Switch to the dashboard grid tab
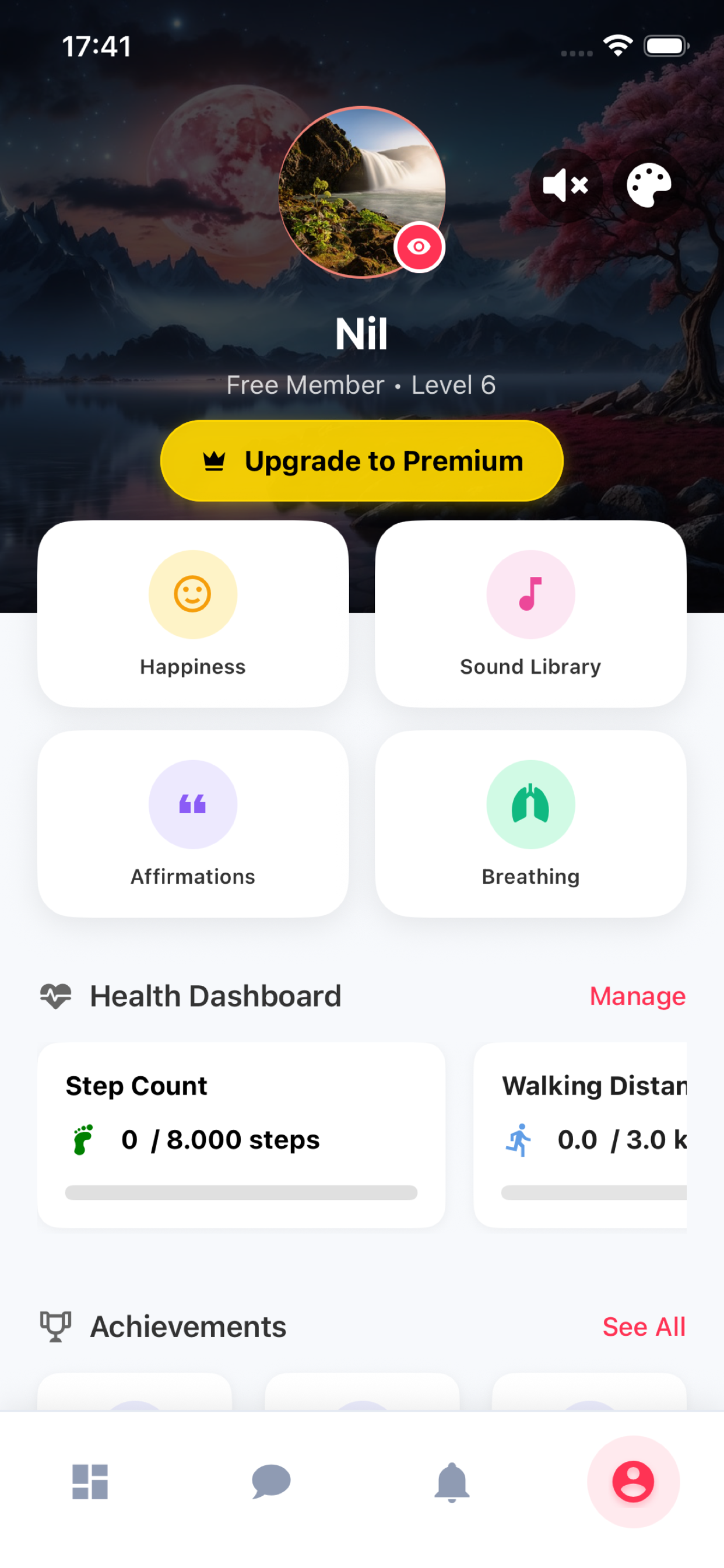Screen dimensions: 724x1568 [x=90, y=1482]
